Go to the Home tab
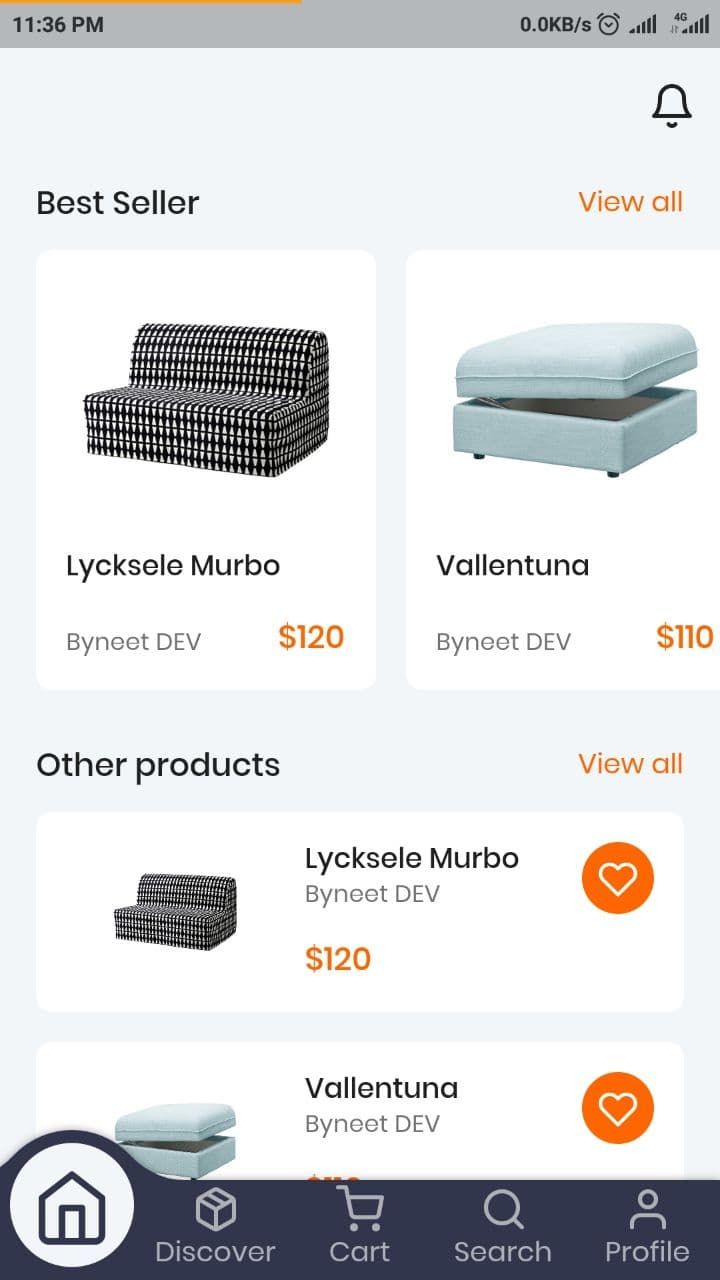This screenshot has width=720, height=1280. click(72, 1207)
